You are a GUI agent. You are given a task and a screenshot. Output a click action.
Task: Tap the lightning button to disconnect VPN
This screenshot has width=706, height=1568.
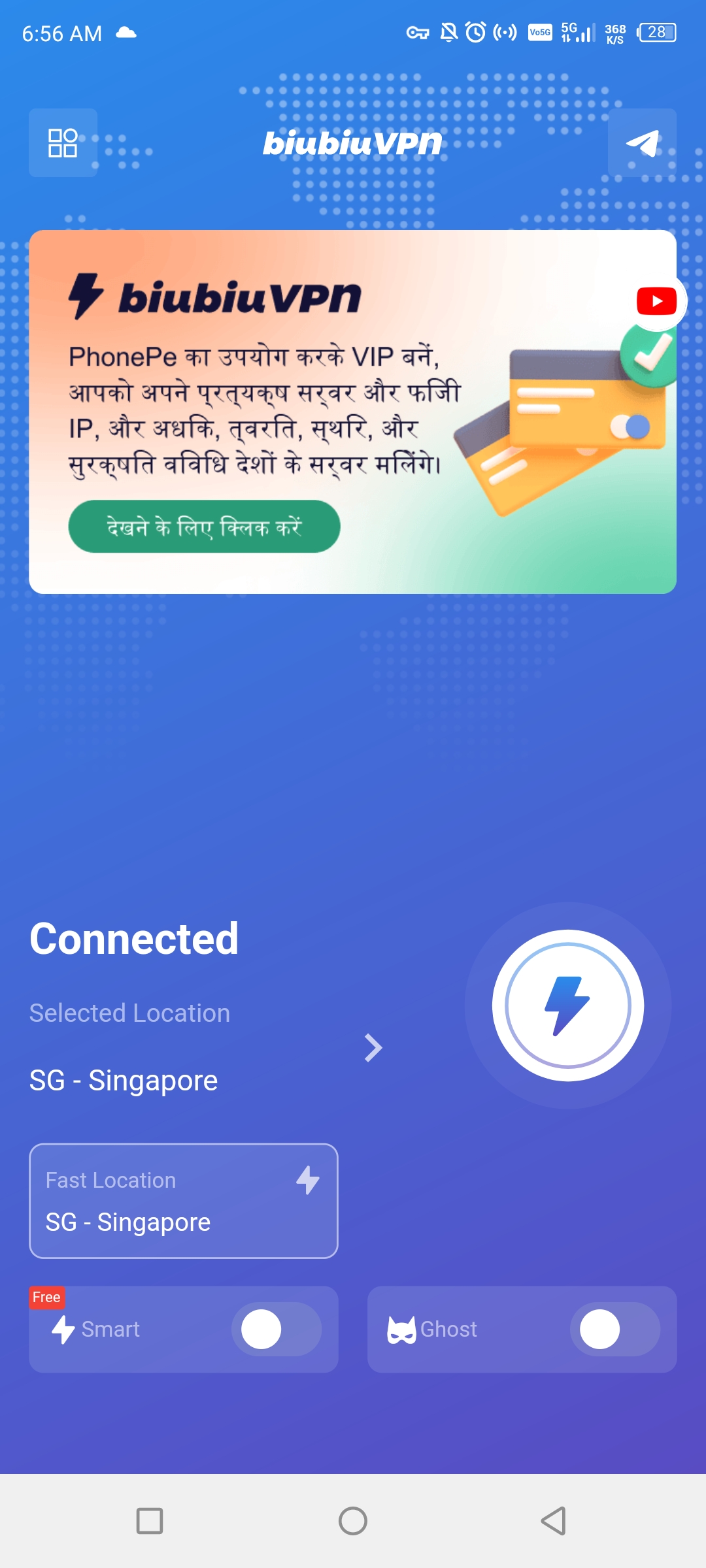(x=567, y=1005)
